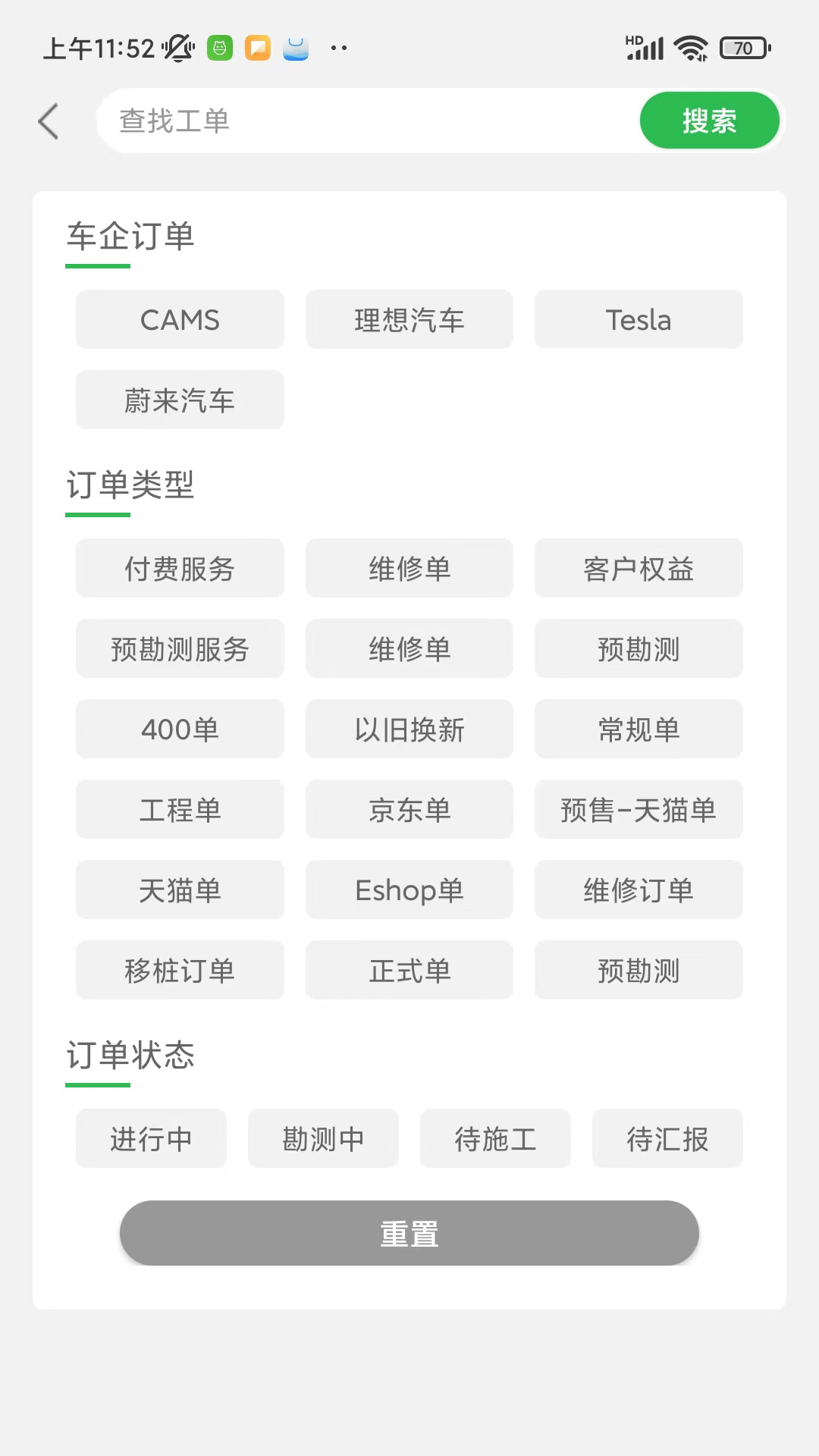Select 理想汽车 under 车企订单
The image size is (819, 1456).
(x=409, y=319)
